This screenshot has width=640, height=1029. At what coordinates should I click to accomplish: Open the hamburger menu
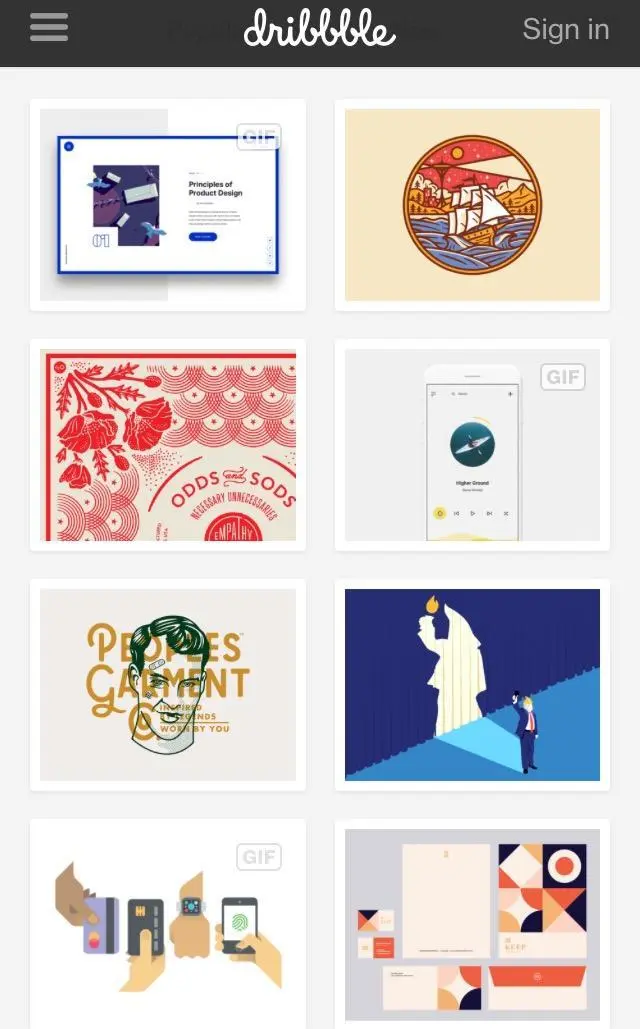click(49, 28)
